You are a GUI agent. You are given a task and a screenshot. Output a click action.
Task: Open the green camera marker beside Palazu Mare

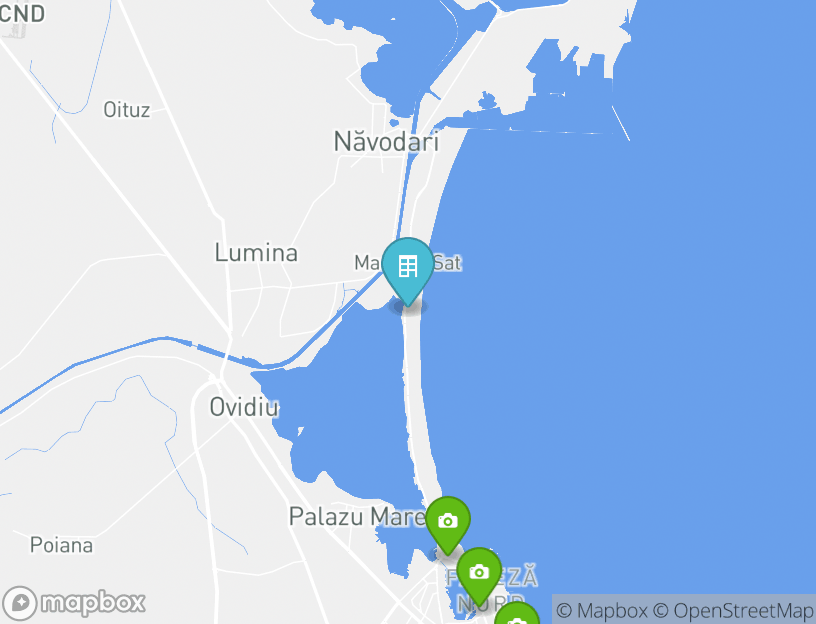pos(448,522)
